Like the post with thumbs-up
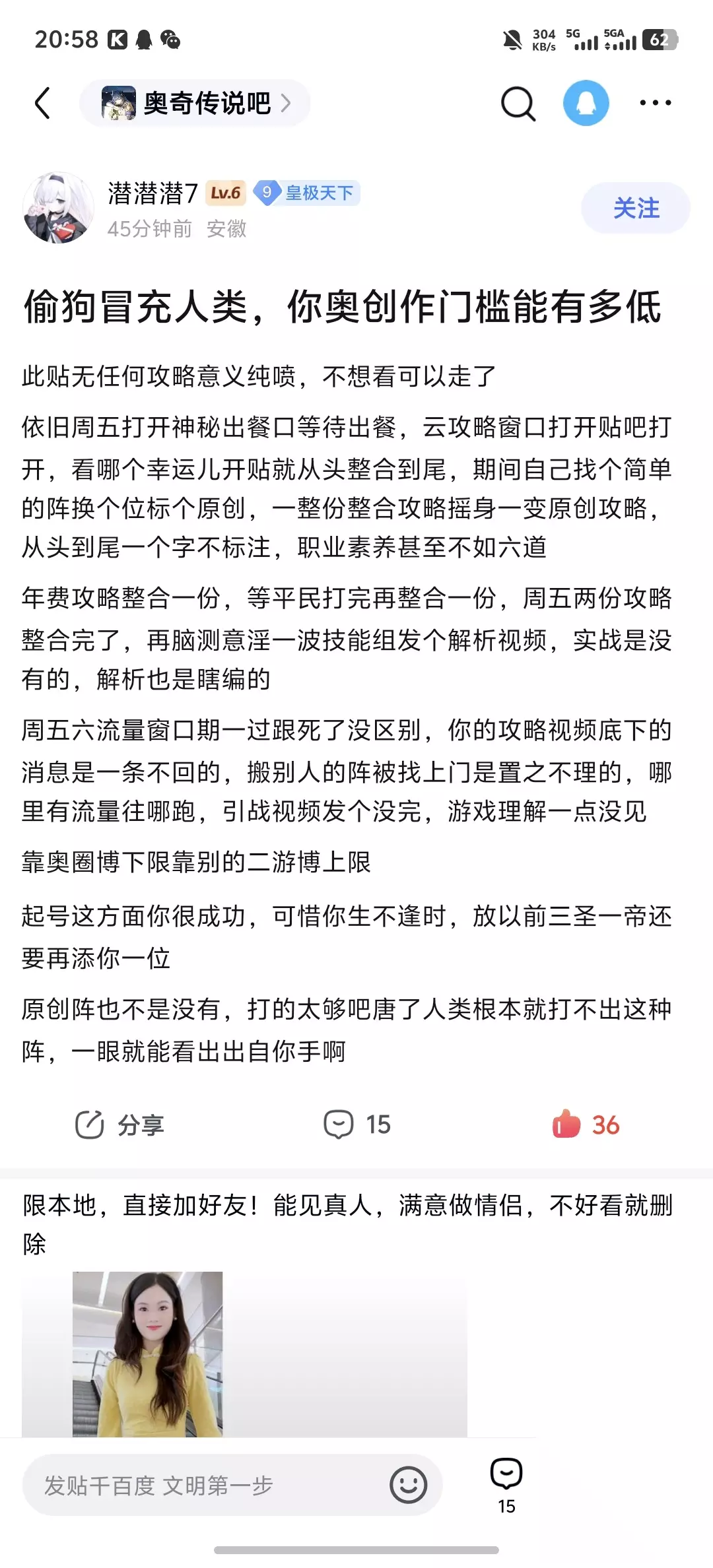 coord(586,1125)
